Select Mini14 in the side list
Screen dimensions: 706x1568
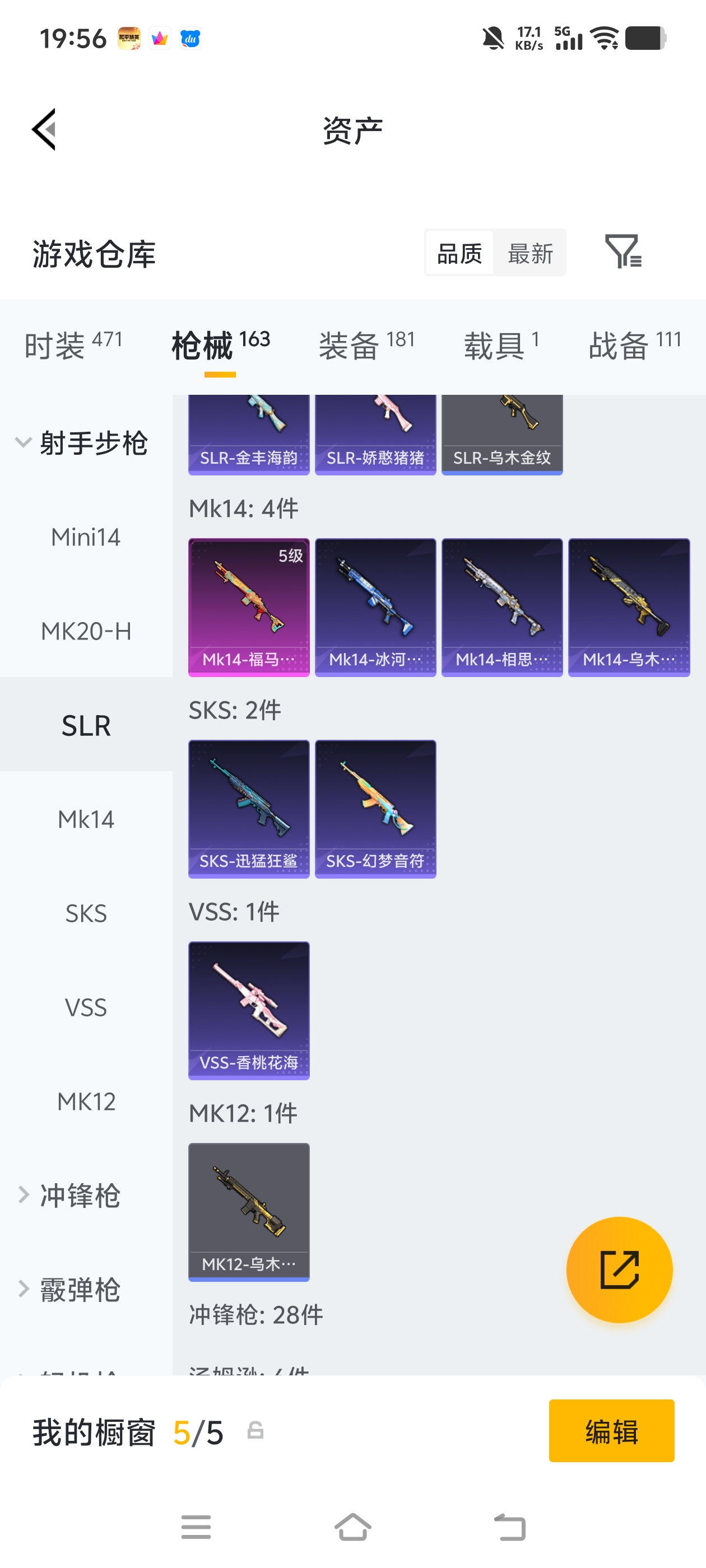pos(86,537)
